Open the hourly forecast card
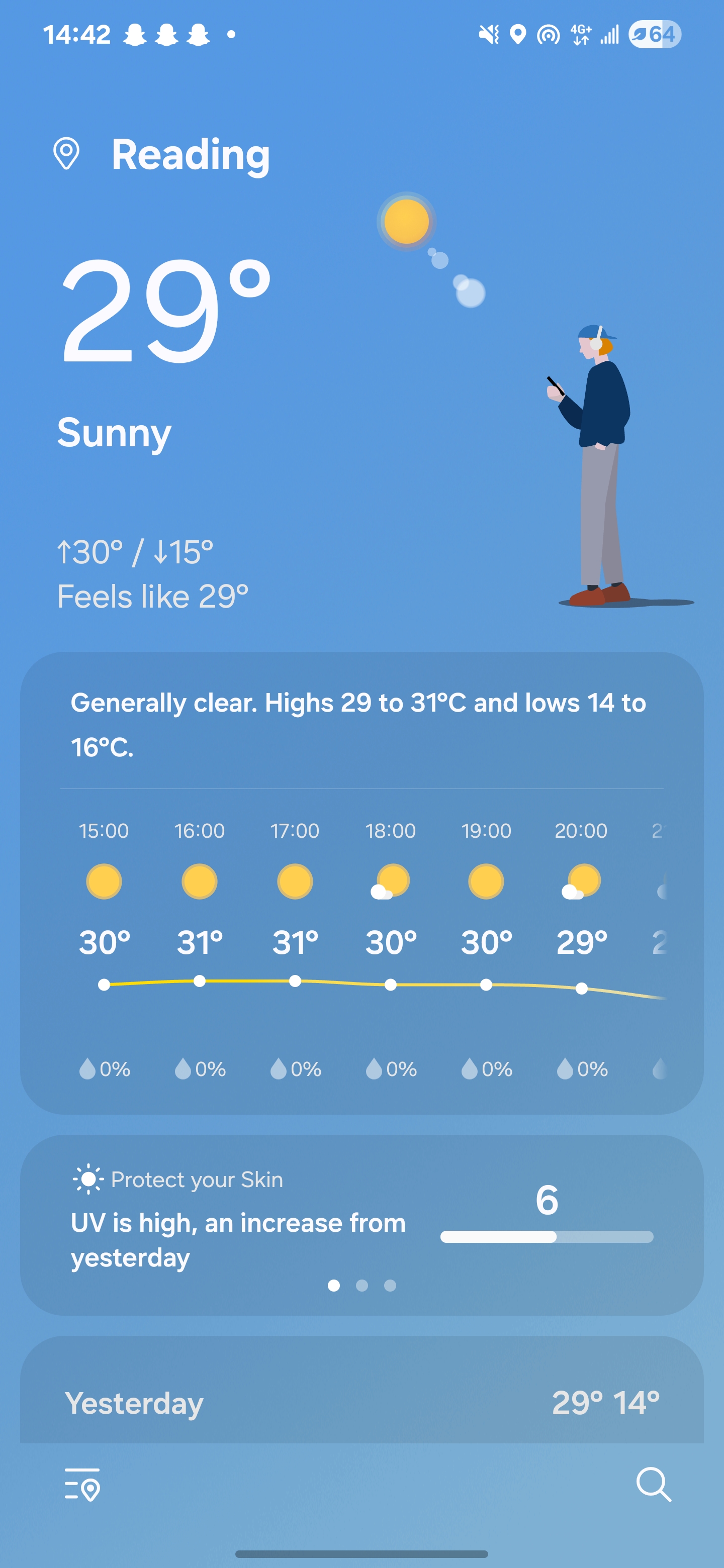724x1568 pixels. click(361, 949)
